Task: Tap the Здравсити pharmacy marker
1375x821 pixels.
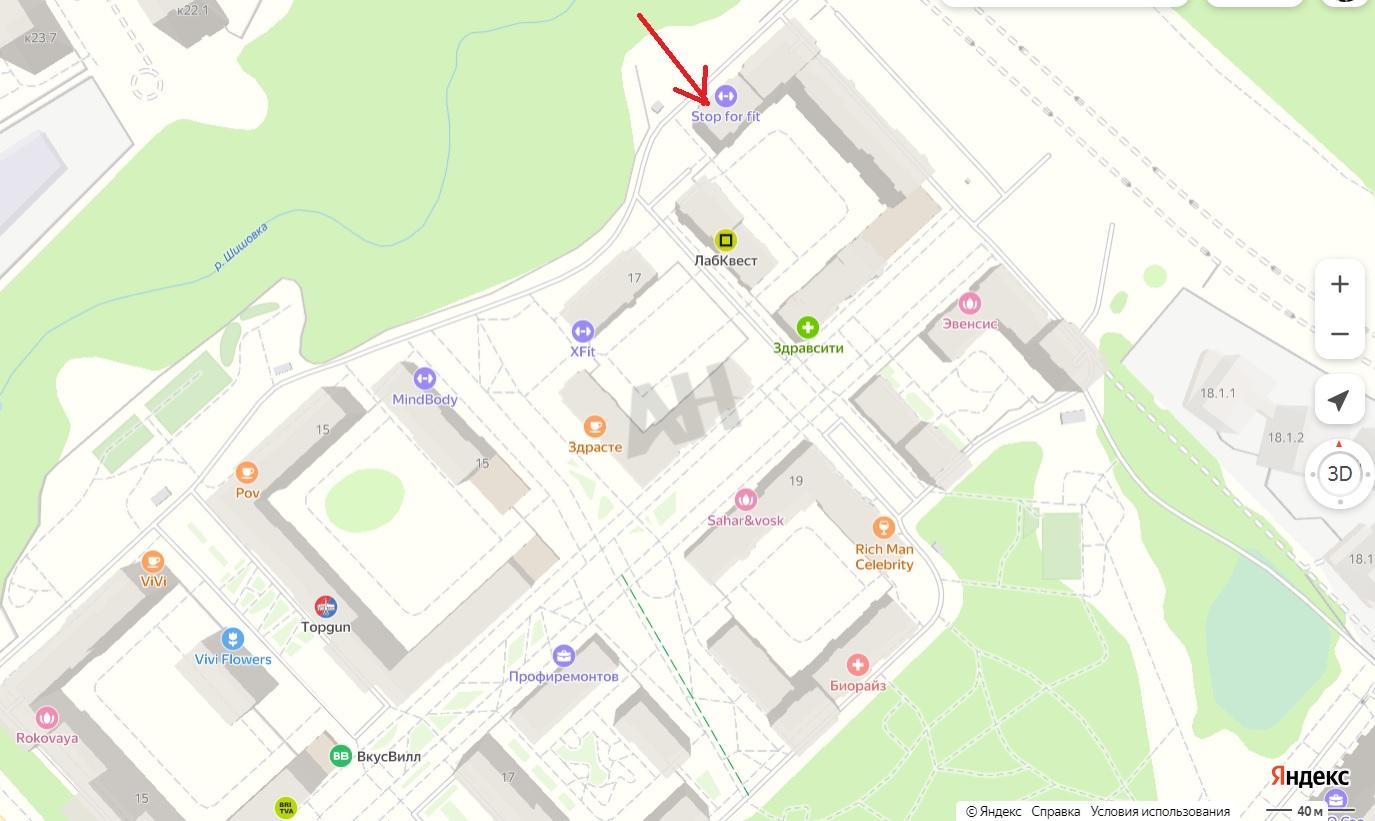Action: [x=807, y=327]
